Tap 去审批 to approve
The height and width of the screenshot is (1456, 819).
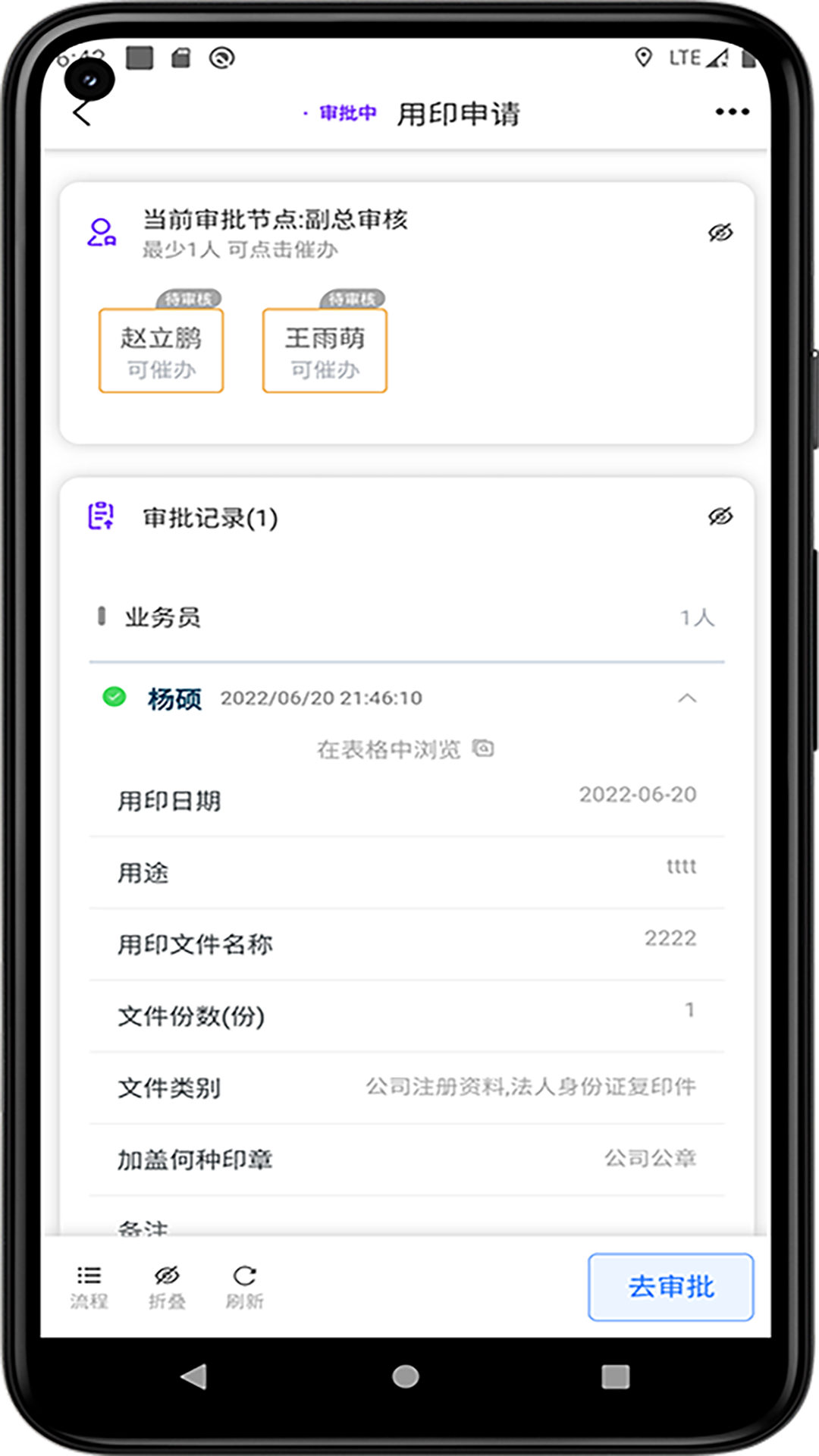coord(670,1287)
